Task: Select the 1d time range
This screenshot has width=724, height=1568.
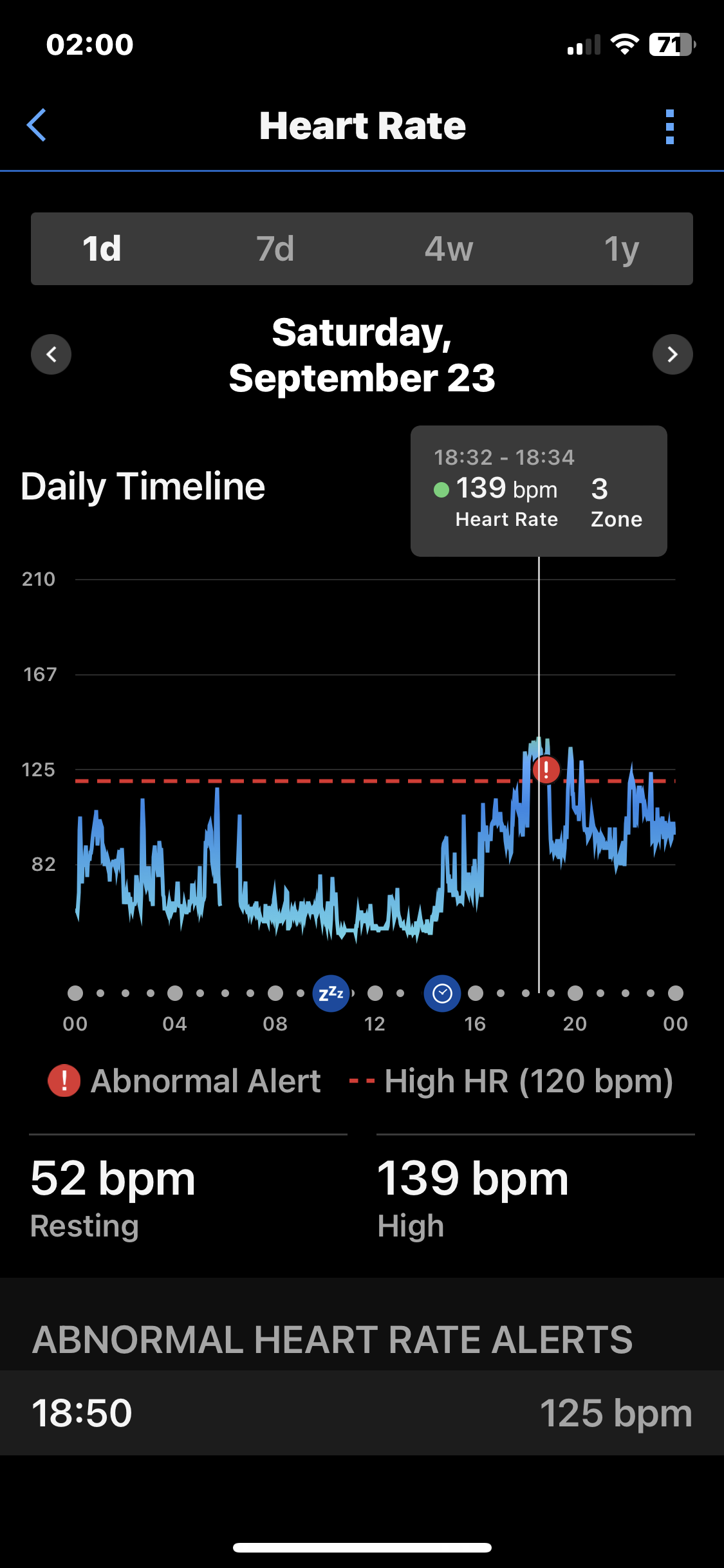Action: click(x=102, y=248)
